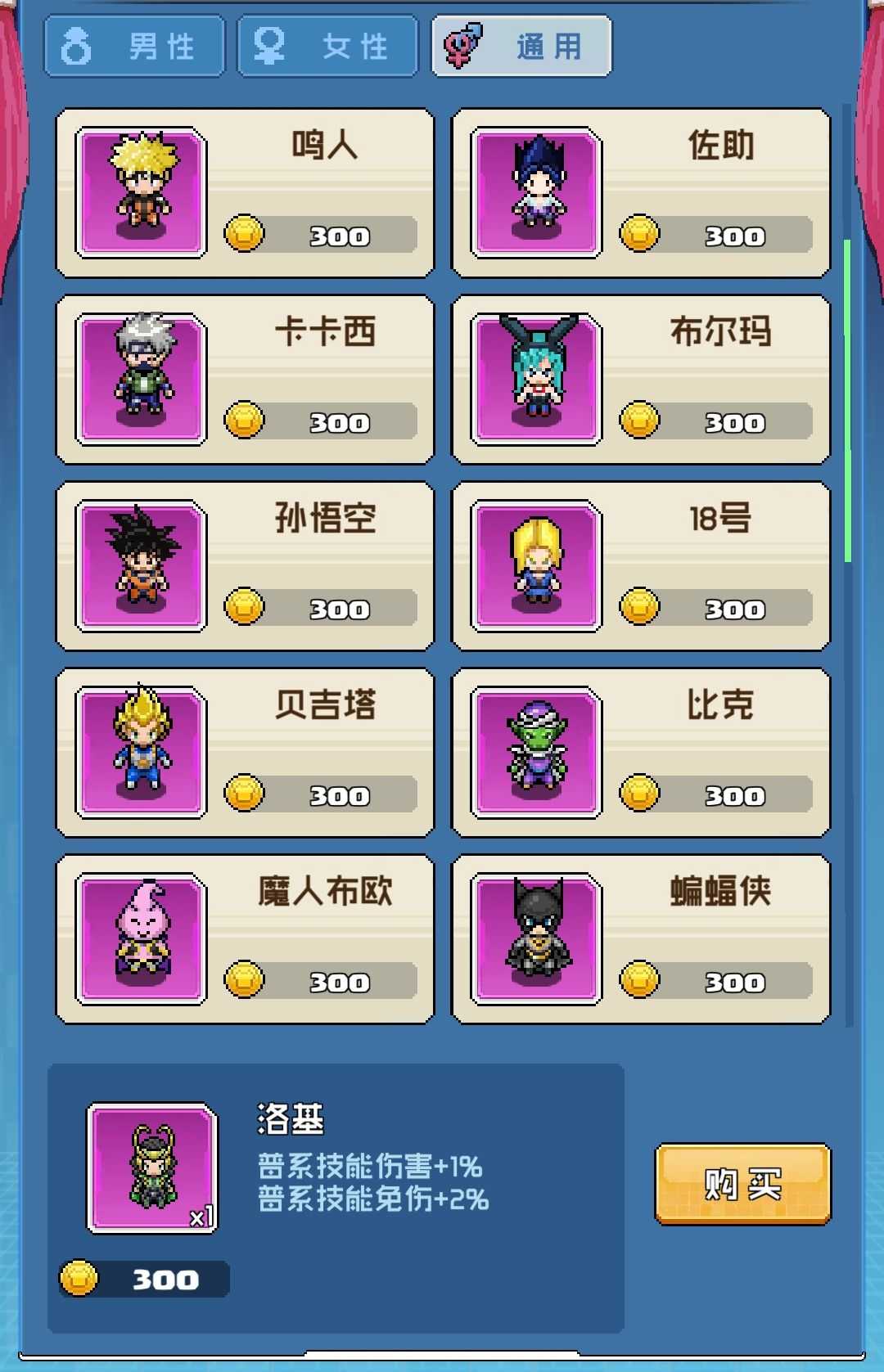Choose the 蝙蝠侠 costume card

click(641, 939)
